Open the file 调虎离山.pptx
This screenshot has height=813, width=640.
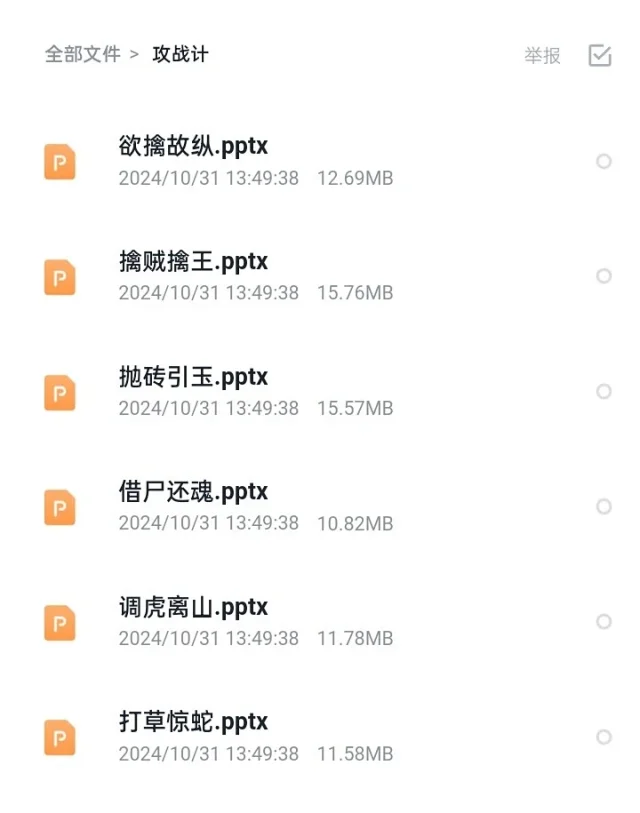193,607
